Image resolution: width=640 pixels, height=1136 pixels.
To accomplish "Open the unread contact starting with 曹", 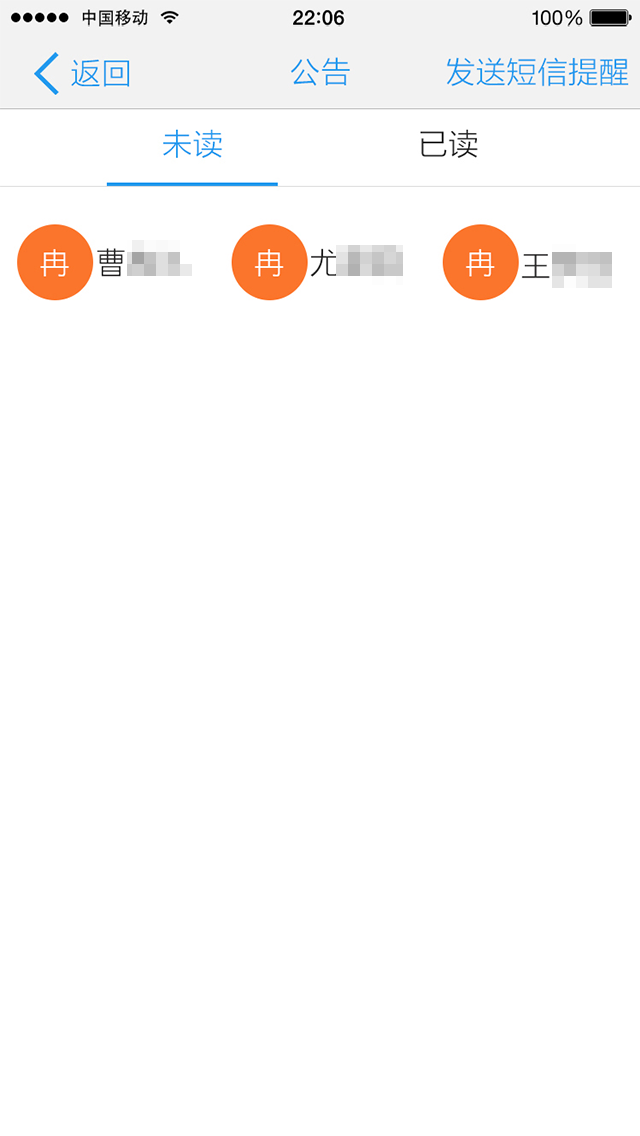I will coord(105,263).
